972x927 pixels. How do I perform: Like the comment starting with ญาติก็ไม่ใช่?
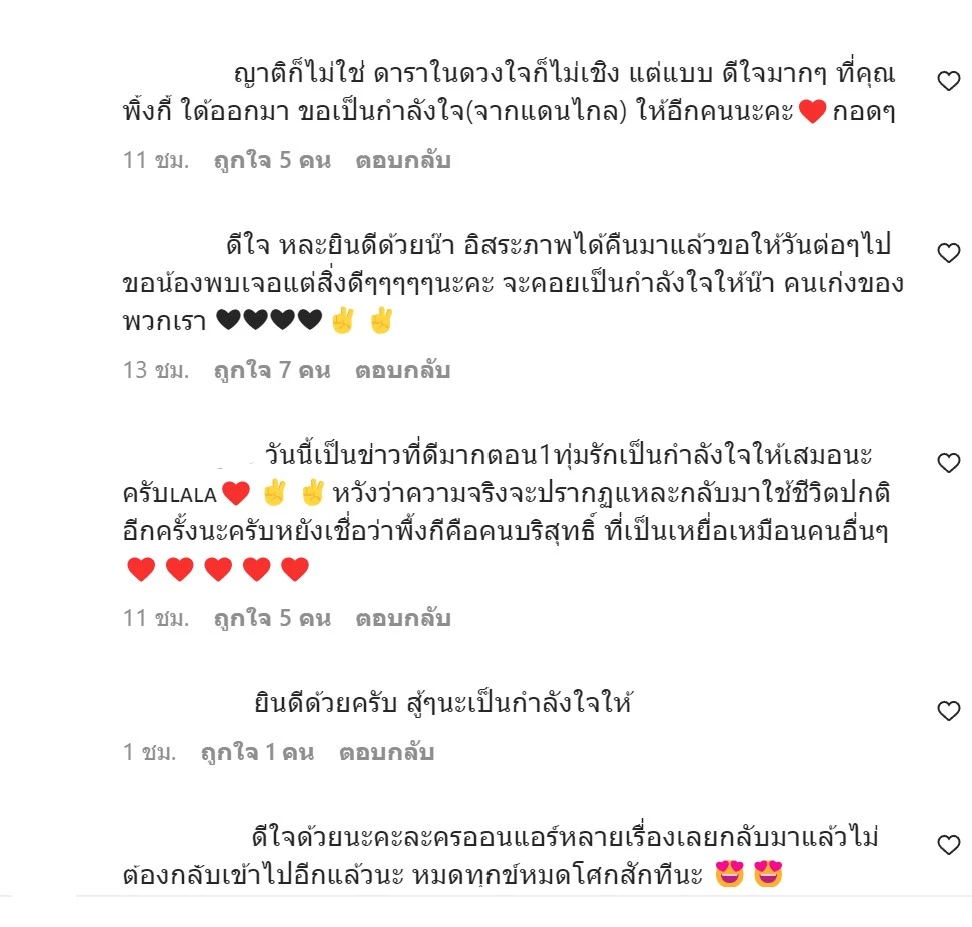point(948,82)
